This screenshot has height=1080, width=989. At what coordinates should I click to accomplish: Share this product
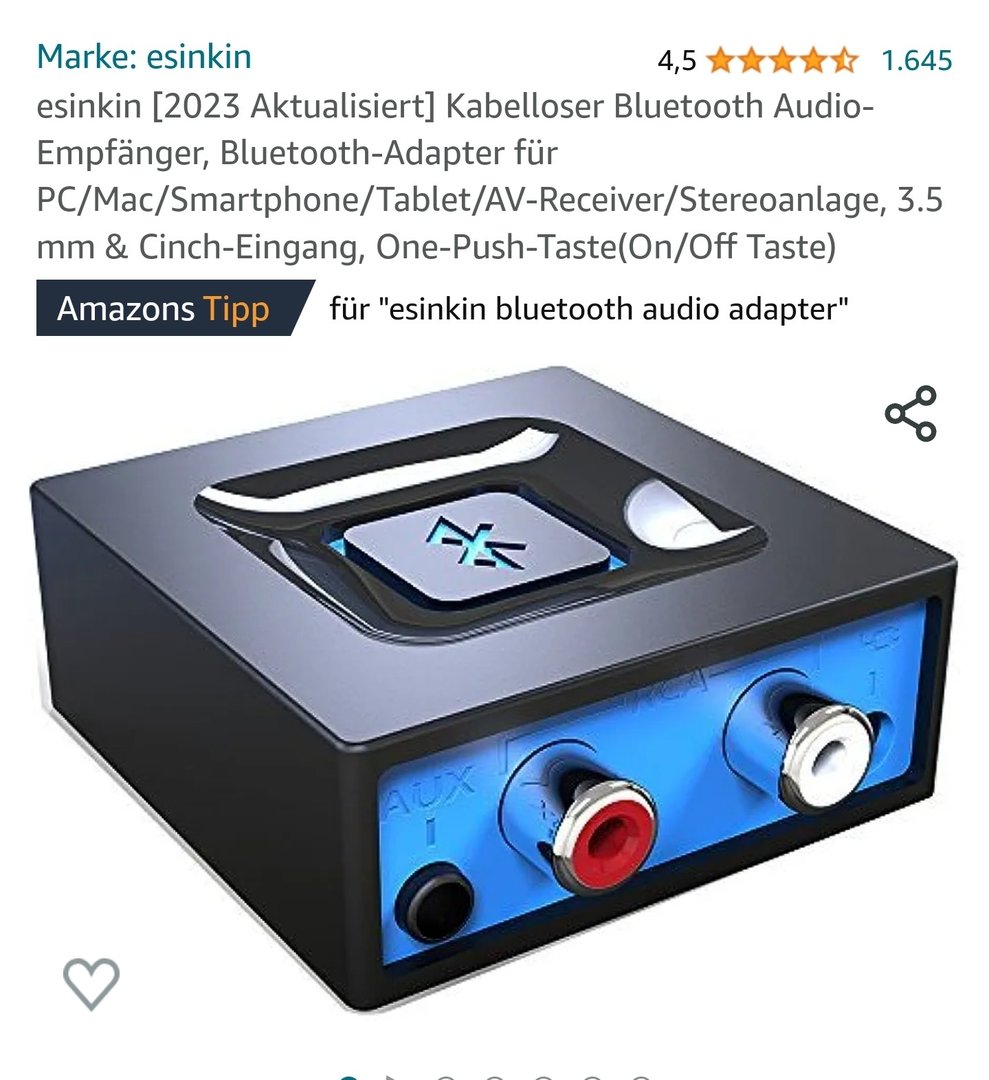pos(910,414)
